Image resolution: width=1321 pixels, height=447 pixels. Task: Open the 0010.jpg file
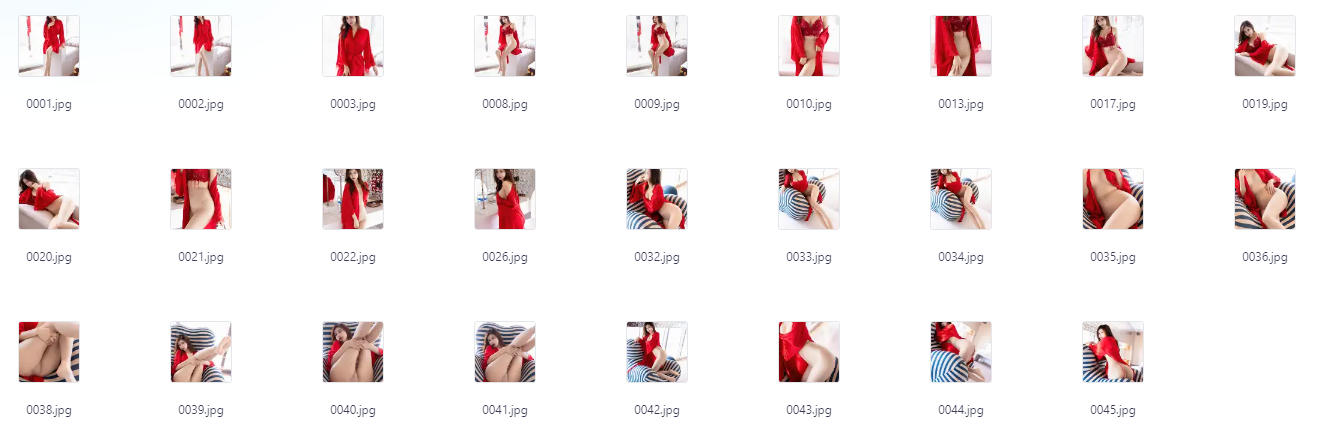pyautogui.click(x=809, y=46)
